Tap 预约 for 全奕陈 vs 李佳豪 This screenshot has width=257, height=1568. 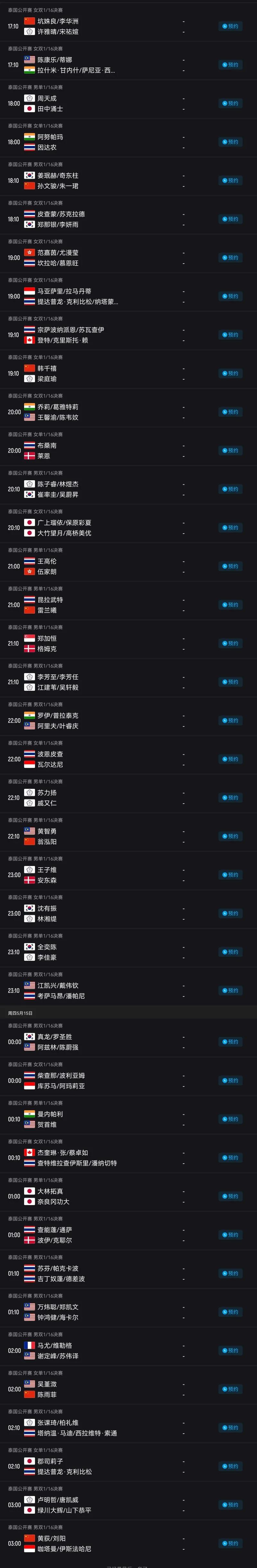(x=230, y=952)
